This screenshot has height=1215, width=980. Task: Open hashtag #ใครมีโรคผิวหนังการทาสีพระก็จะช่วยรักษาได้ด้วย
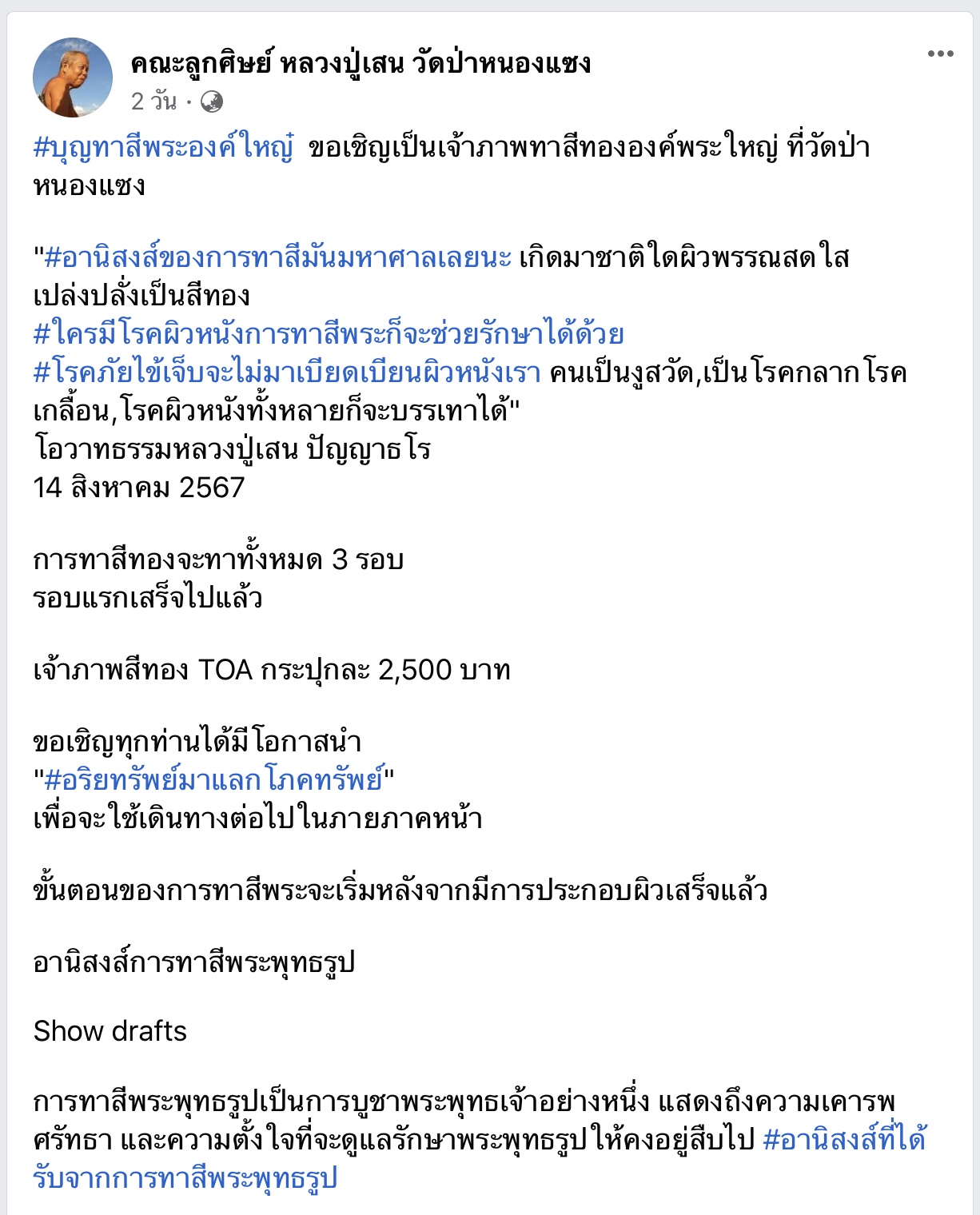(x=329, y=334)
